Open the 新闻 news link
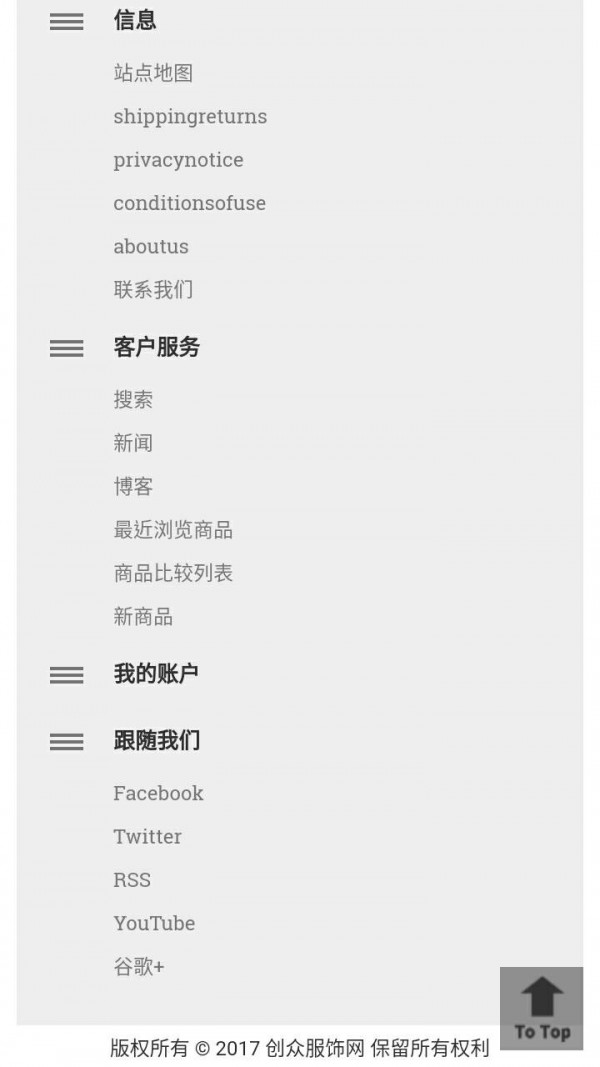The height and width of the screenshot is (1067, 600). pos(133,443)
